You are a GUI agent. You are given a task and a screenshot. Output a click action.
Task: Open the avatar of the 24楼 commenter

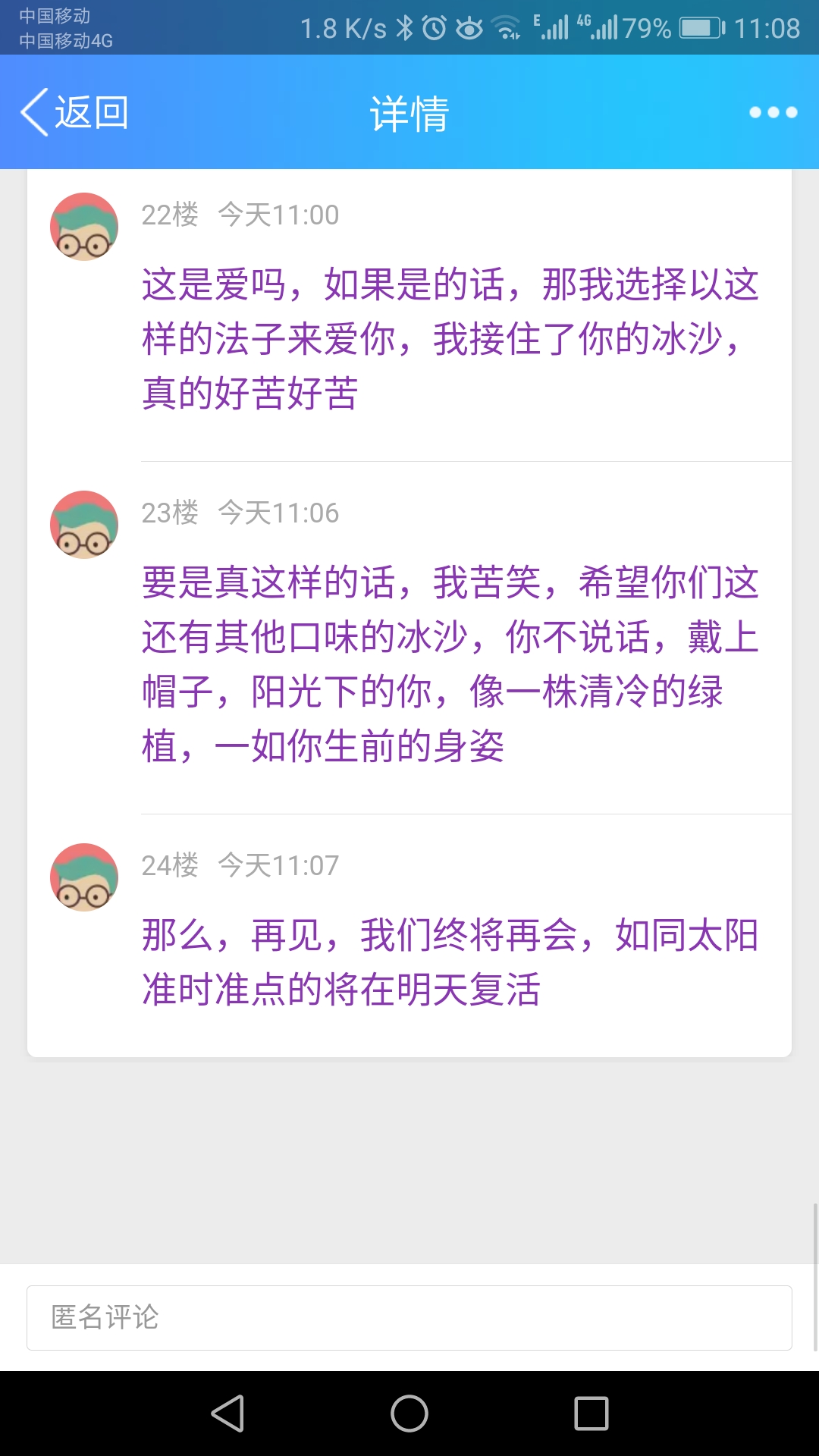[x=84, y=877]
